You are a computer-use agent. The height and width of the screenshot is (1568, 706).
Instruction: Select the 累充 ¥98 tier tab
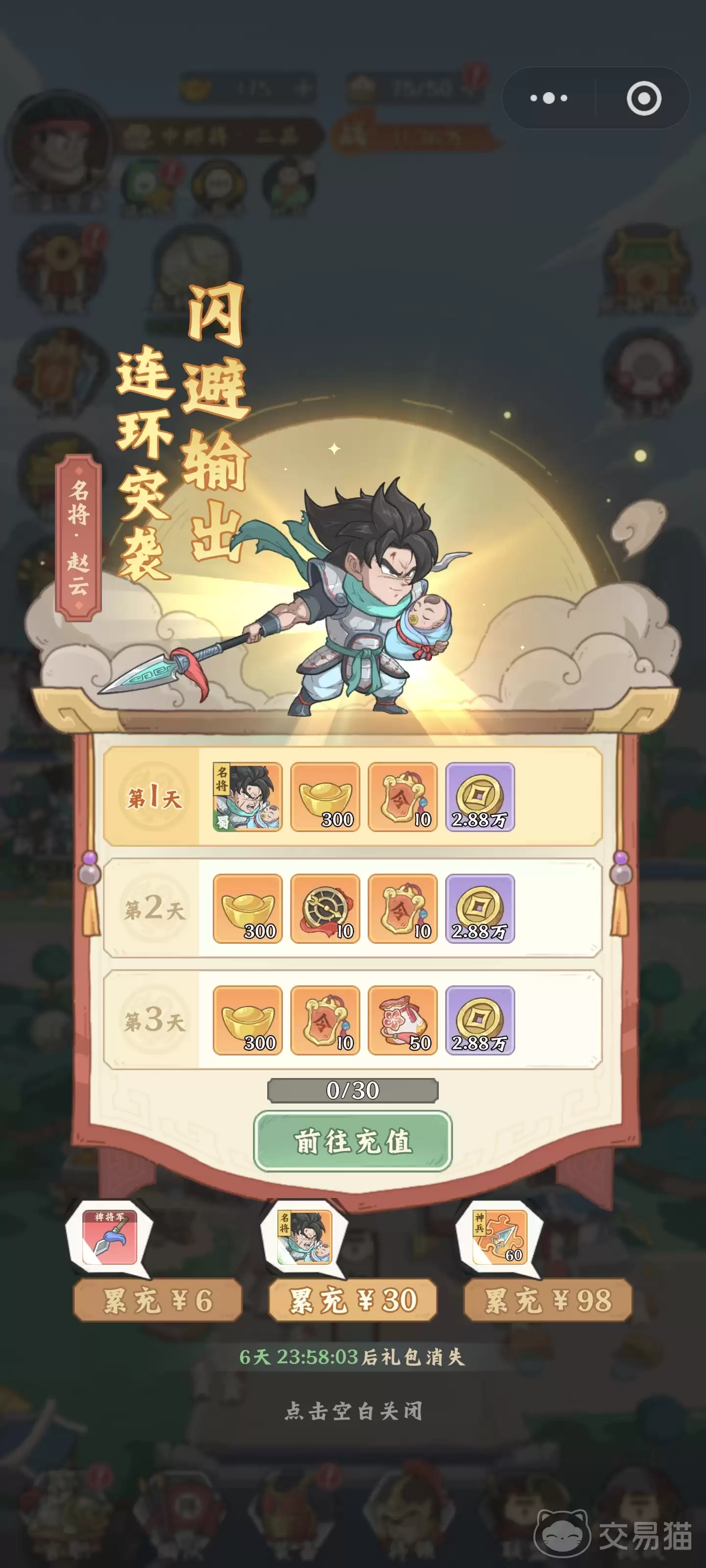(548, 1300)
